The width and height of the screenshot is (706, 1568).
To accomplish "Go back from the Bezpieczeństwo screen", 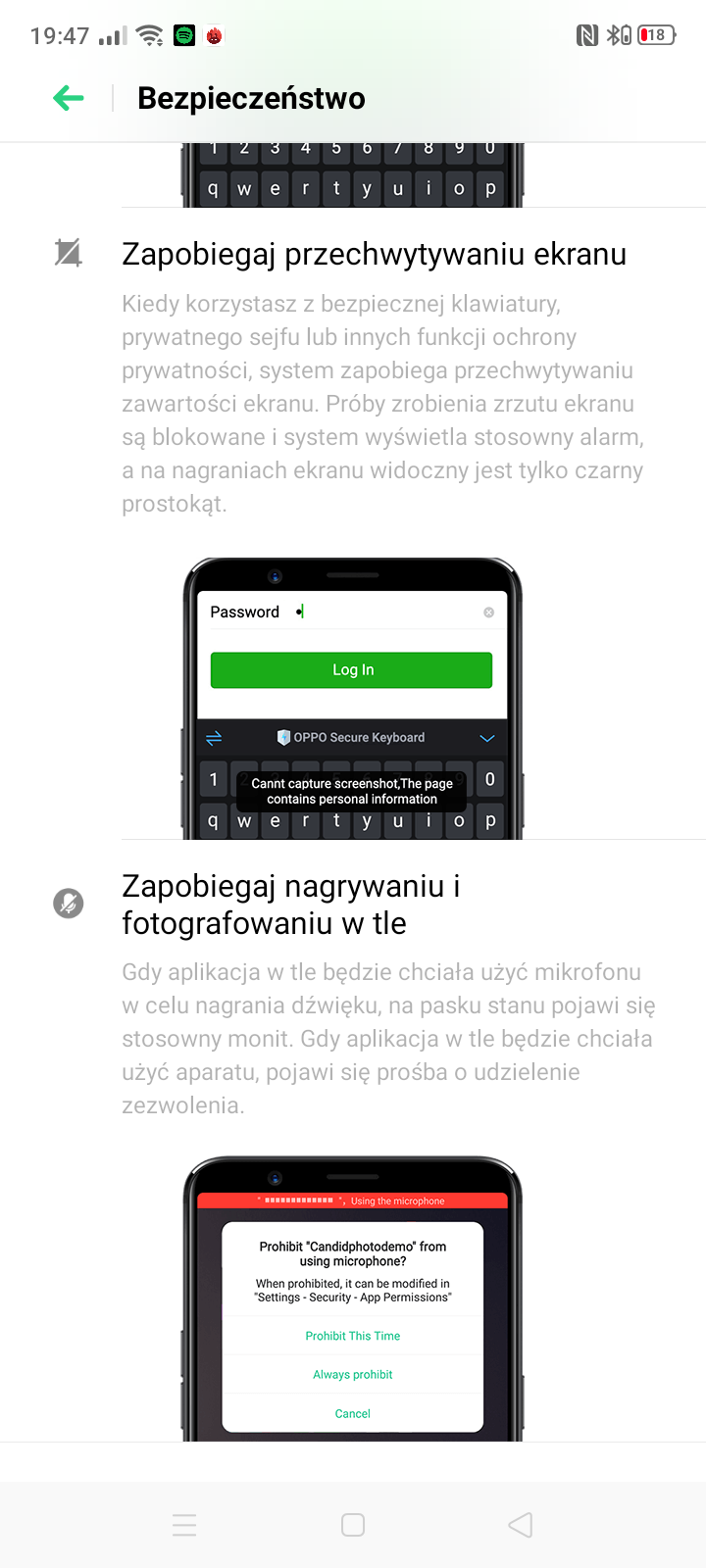I will pyautogui.click(x=68, y=98).
